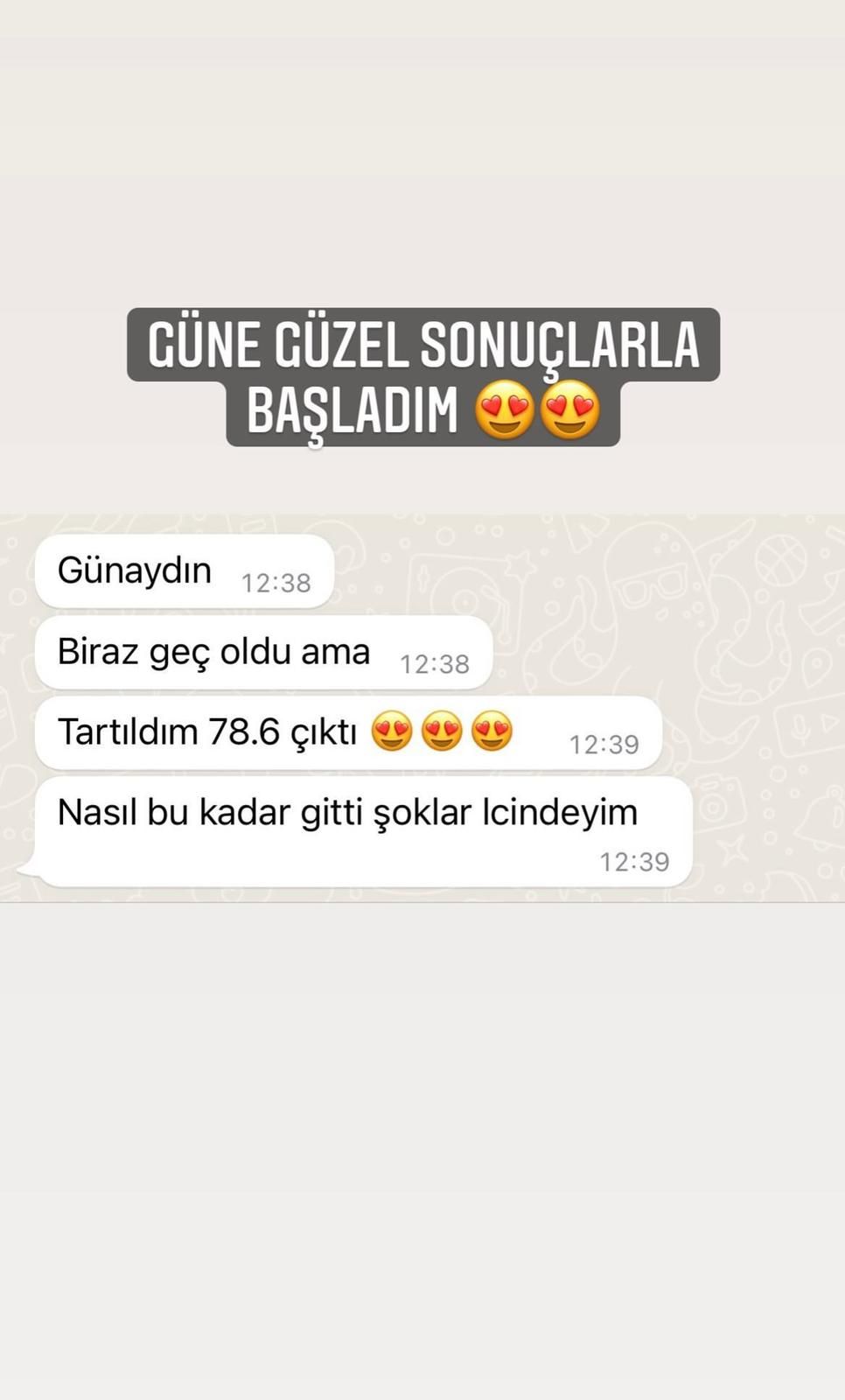845x1400 pixels.
Task: Click the 12:39 timestamp on the weight message
Action: click(604, 743)
